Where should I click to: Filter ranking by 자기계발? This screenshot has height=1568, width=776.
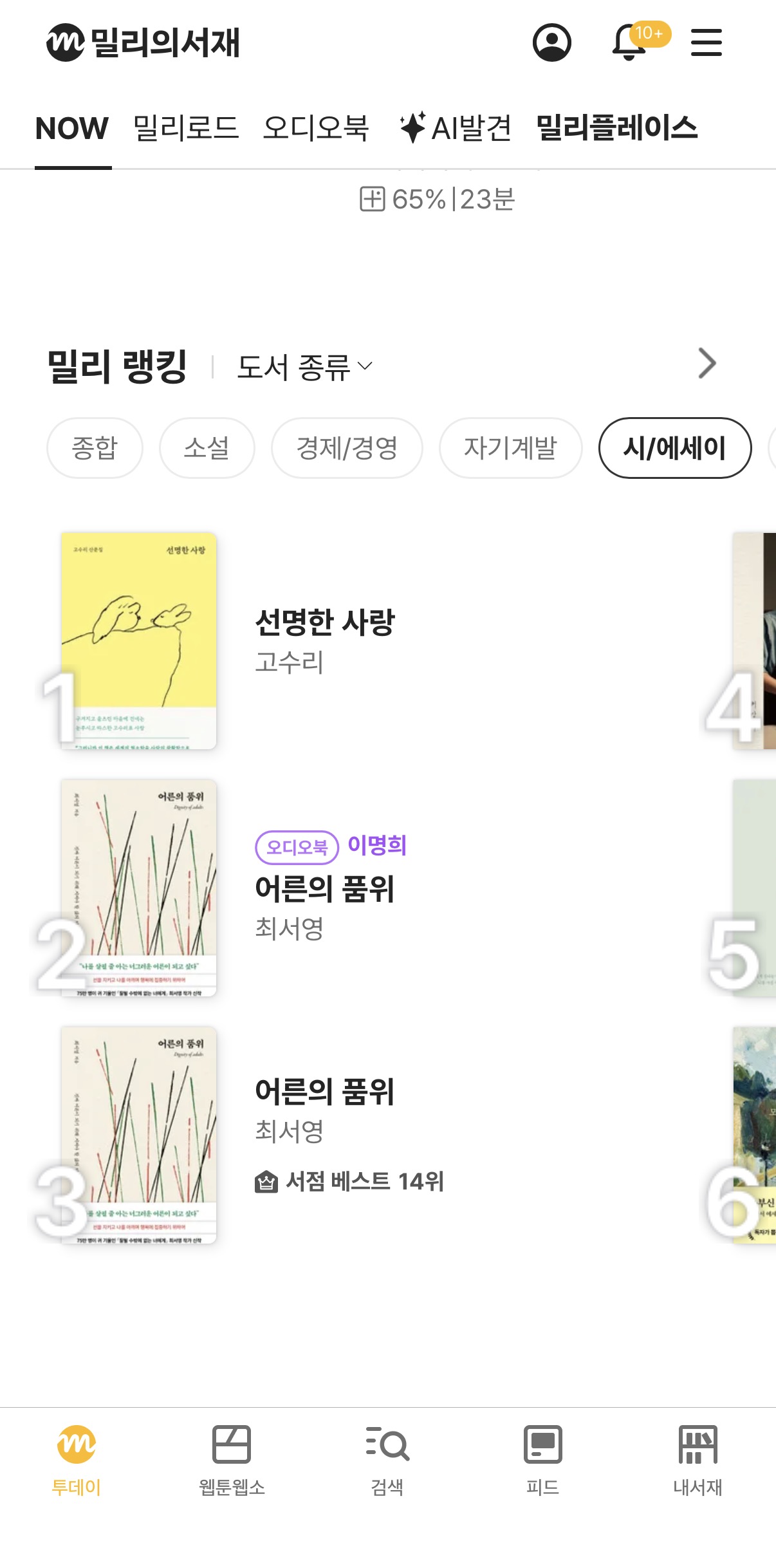click(x=510, y=448)
